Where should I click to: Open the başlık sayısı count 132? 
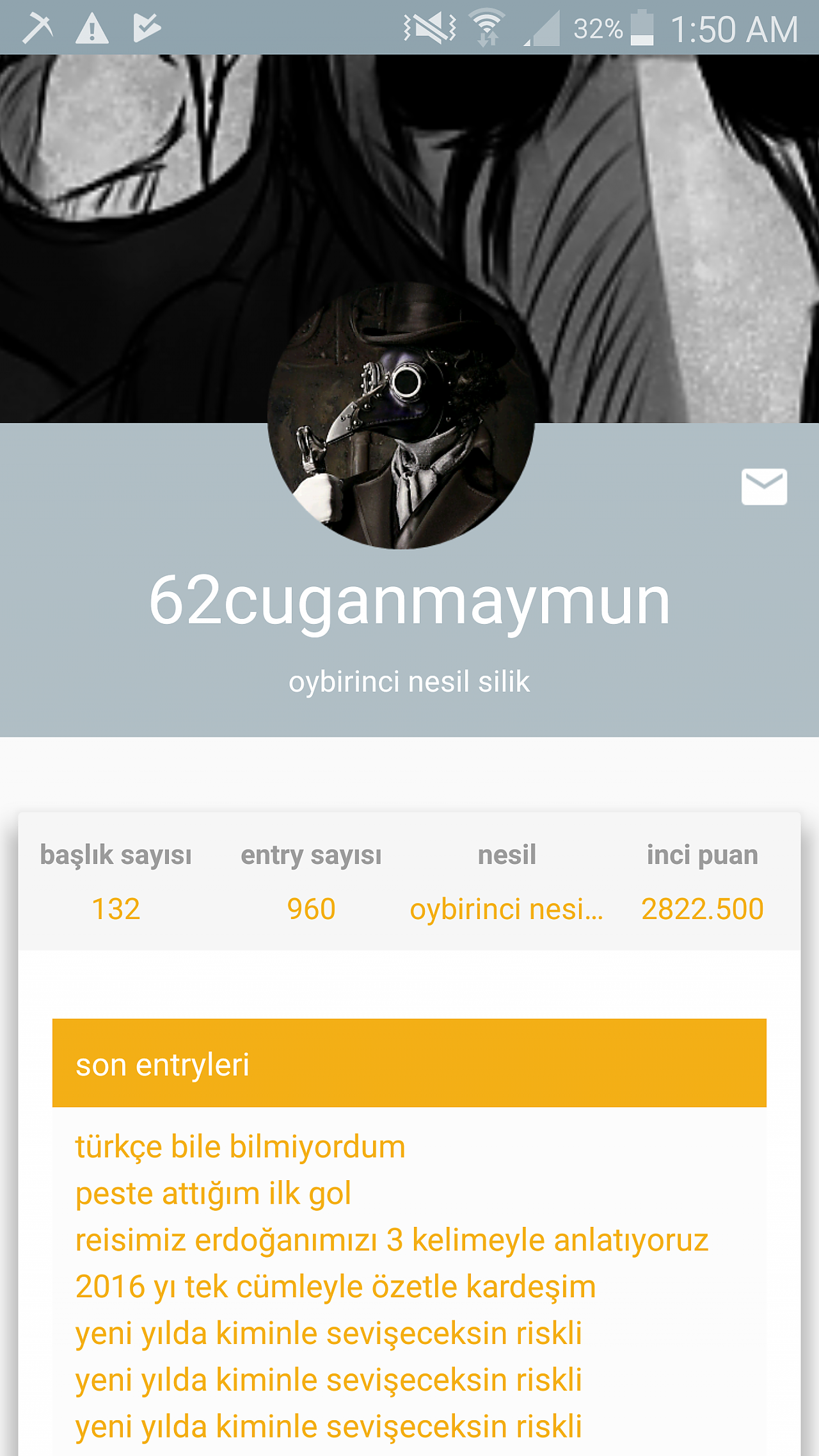pyautogui.click(x=116, y=909)
